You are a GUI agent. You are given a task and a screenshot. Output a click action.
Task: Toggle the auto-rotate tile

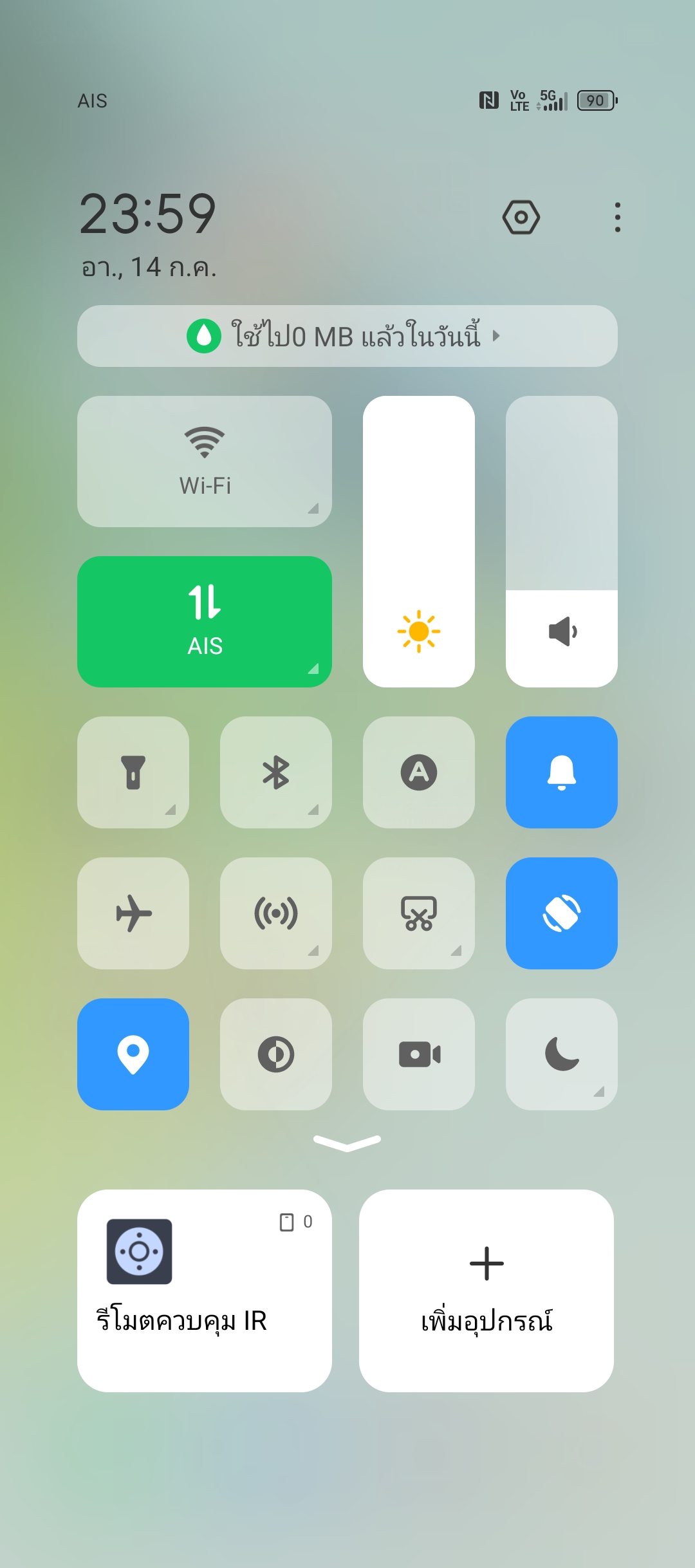pyautogui.click(x=562, y=913)
